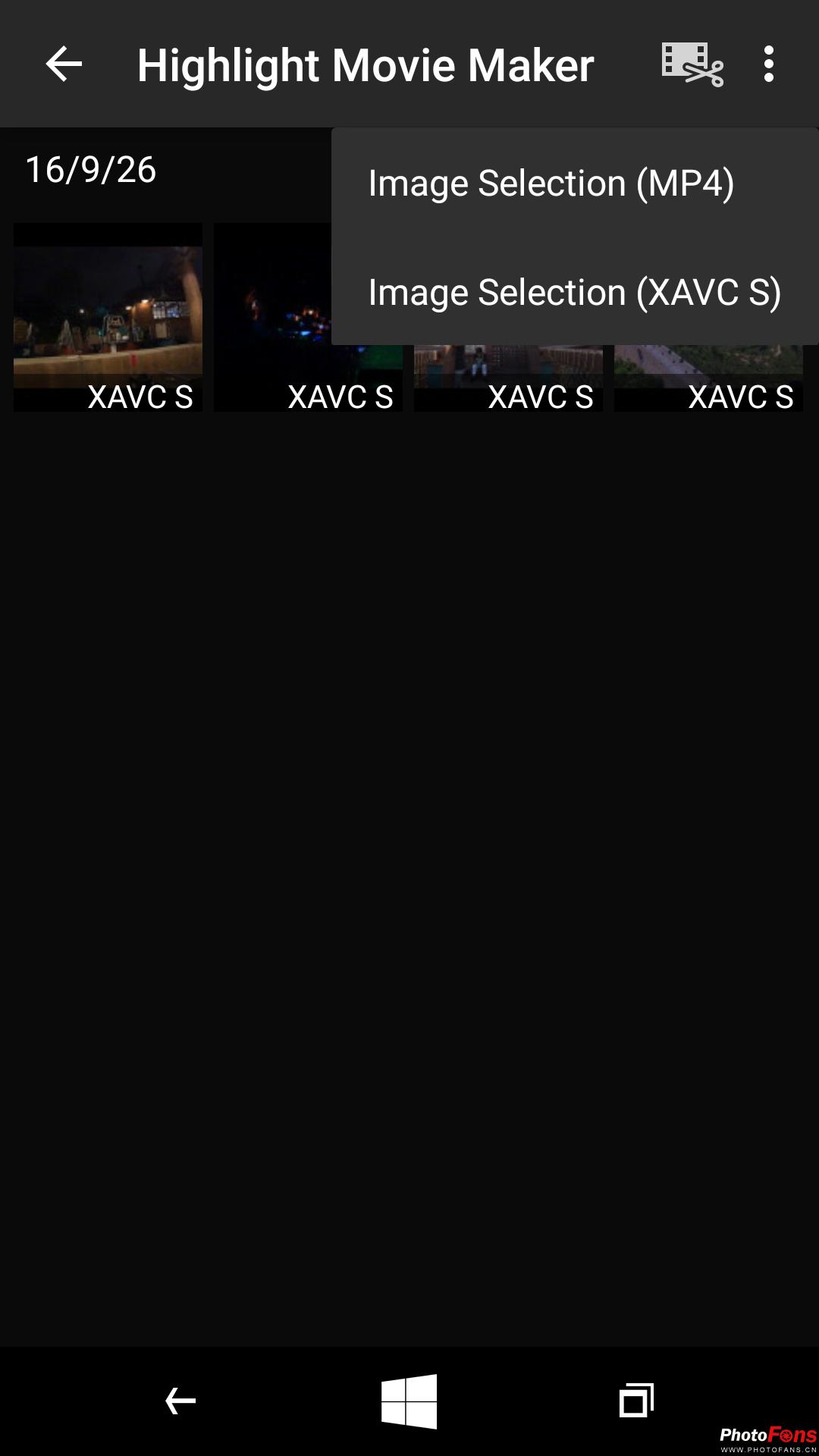Go back using the app bar arrow
819x1456 pixels.
coord(64,64)
